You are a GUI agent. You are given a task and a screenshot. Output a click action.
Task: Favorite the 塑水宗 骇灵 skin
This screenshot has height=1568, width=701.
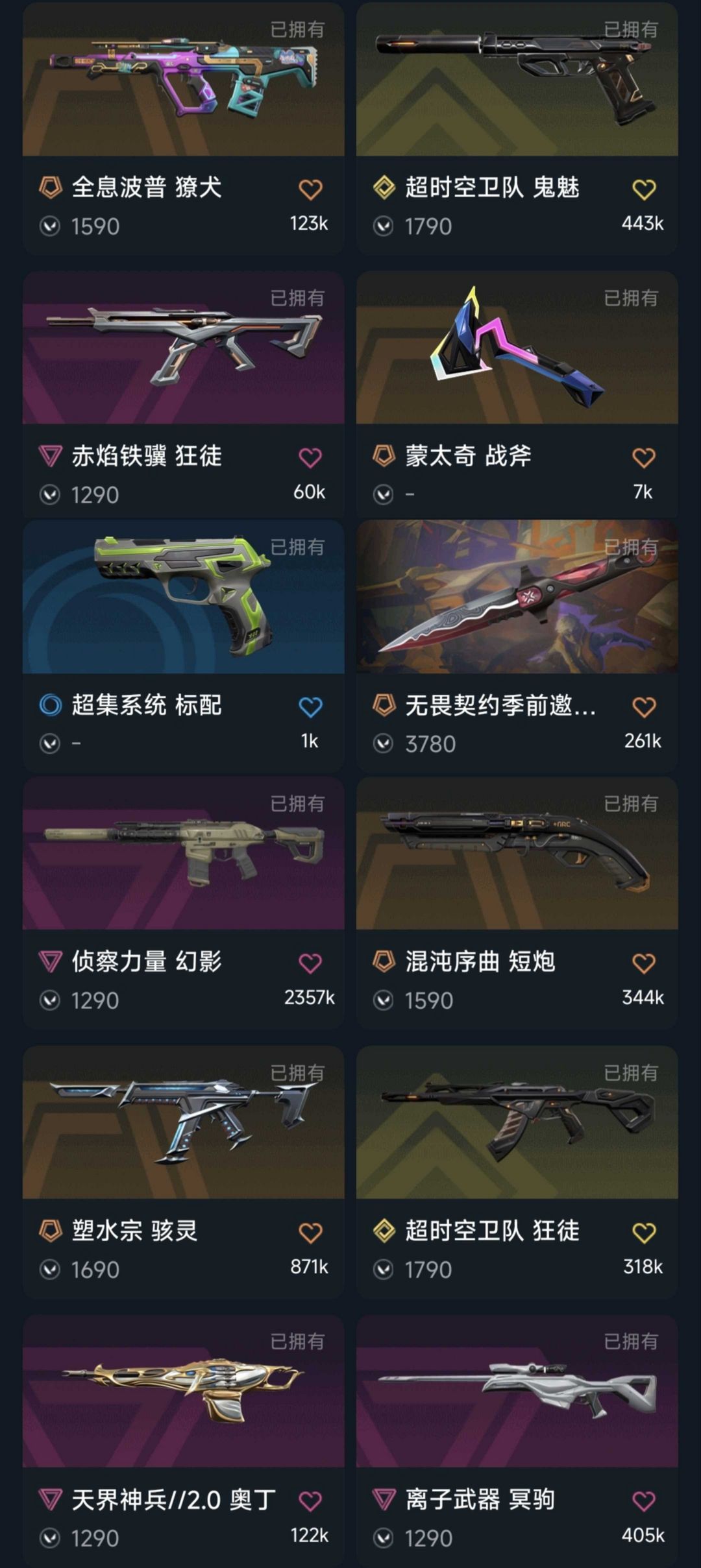(x=310, y=1233)
